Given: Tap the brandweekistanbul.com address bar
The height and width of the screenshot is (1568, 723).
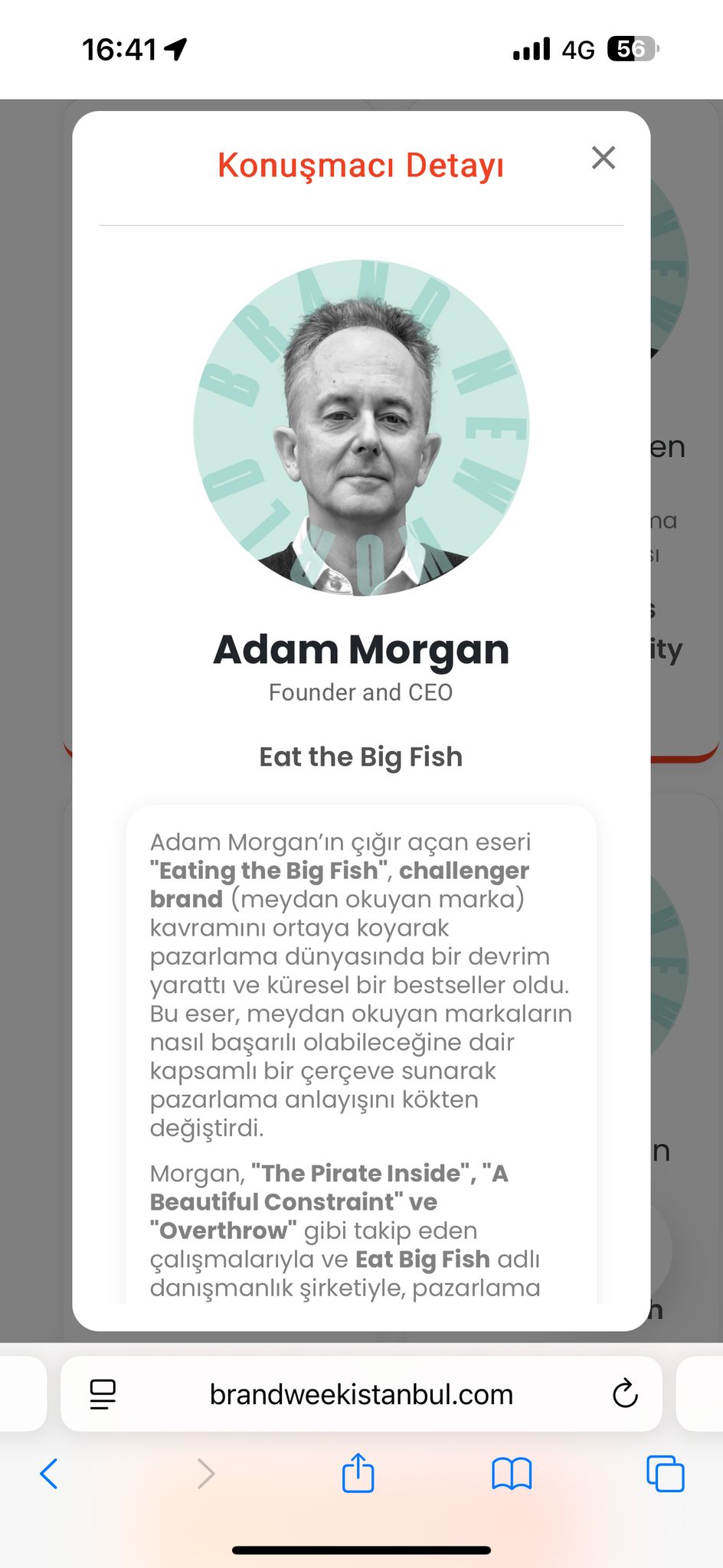Looking at the screenshot, I should coord(361,1394).
